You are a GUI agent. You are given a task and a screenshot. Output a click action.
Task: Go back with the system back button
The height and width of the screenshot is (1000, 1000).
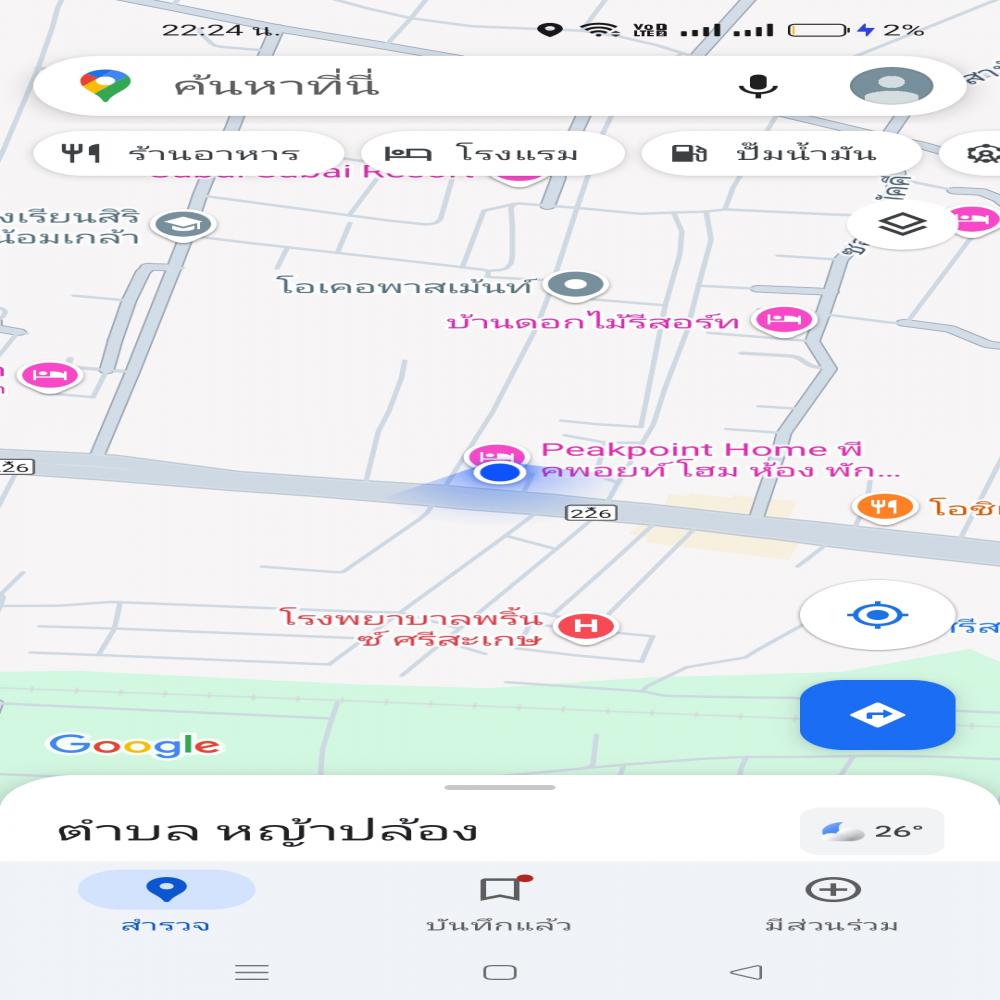(746, 972)
